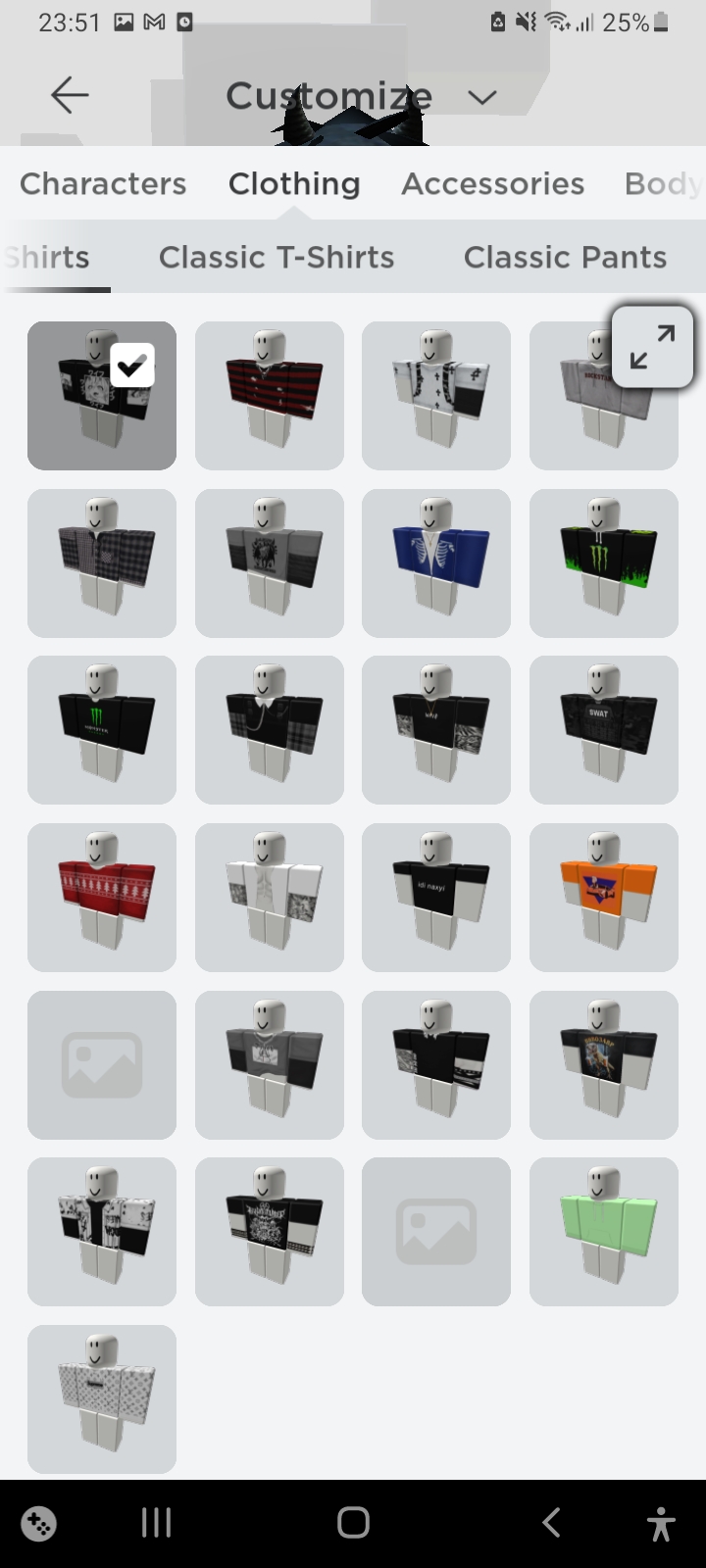Expand the Customize dropdown chevron
Screen dimensions: 706x1568
pos(481,97)
